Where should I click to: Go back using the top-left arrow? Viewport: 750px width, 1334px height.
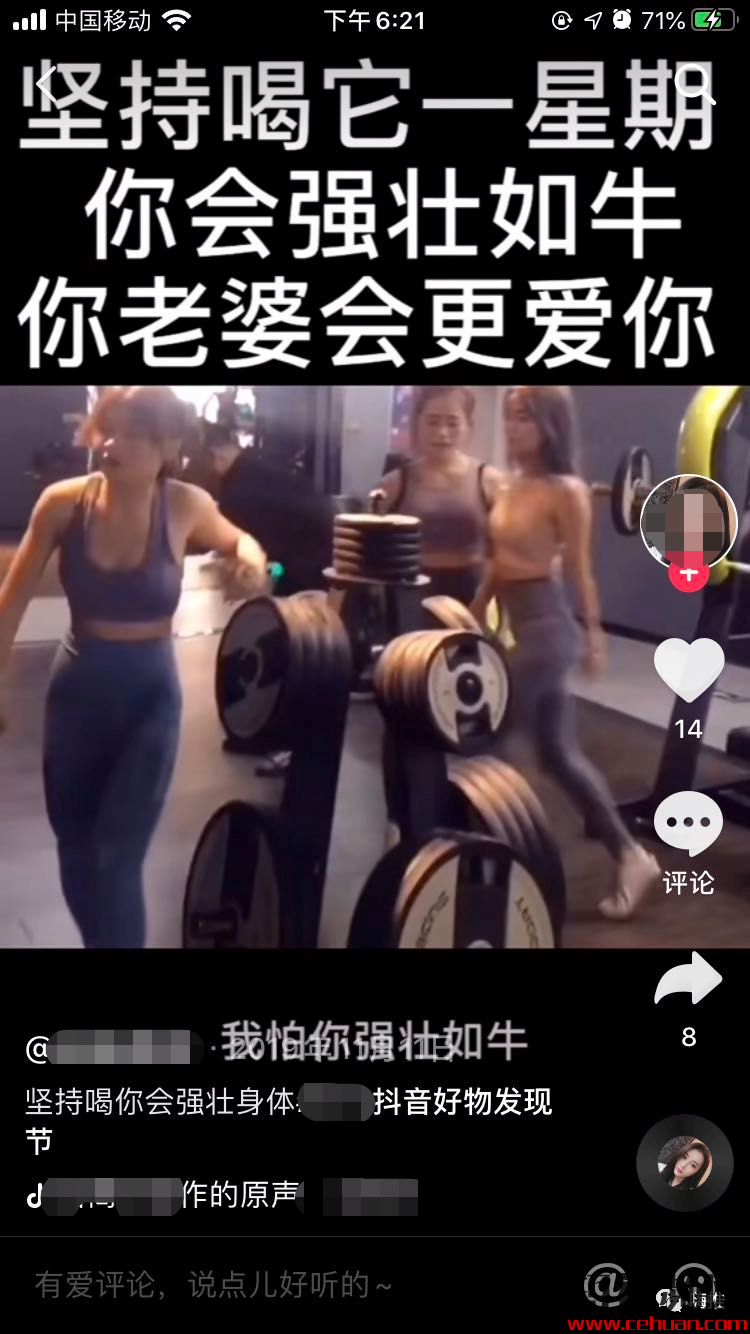[x=46, y=84]
